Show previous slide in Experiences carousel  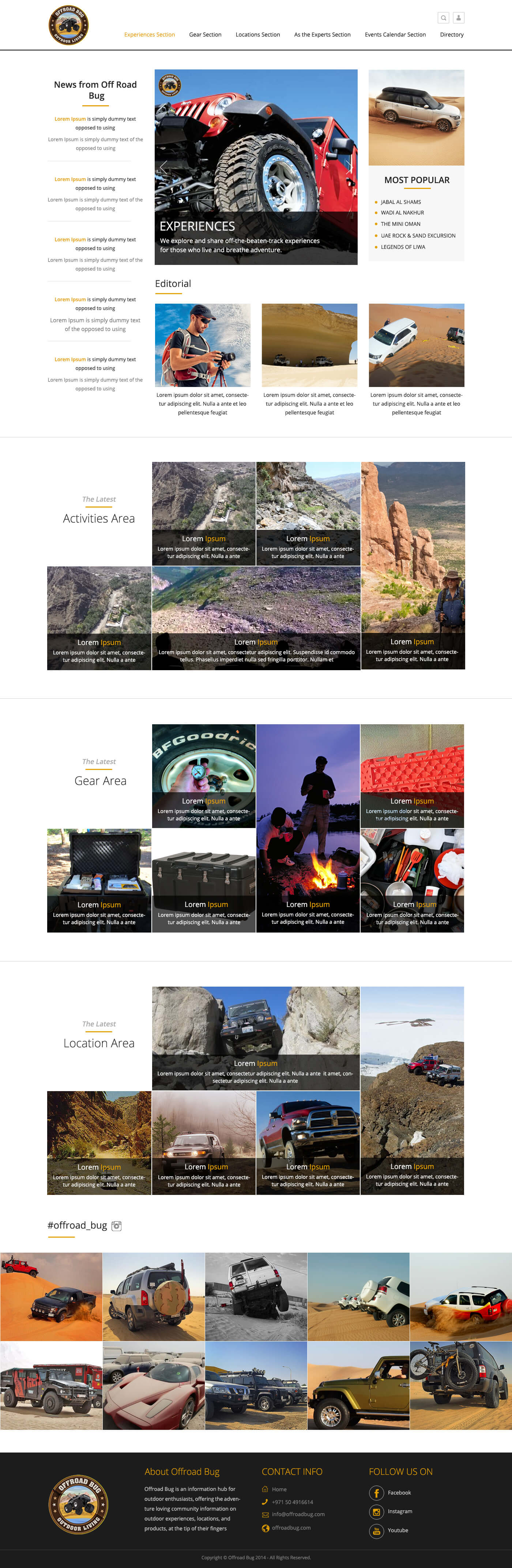coord(163,167)
